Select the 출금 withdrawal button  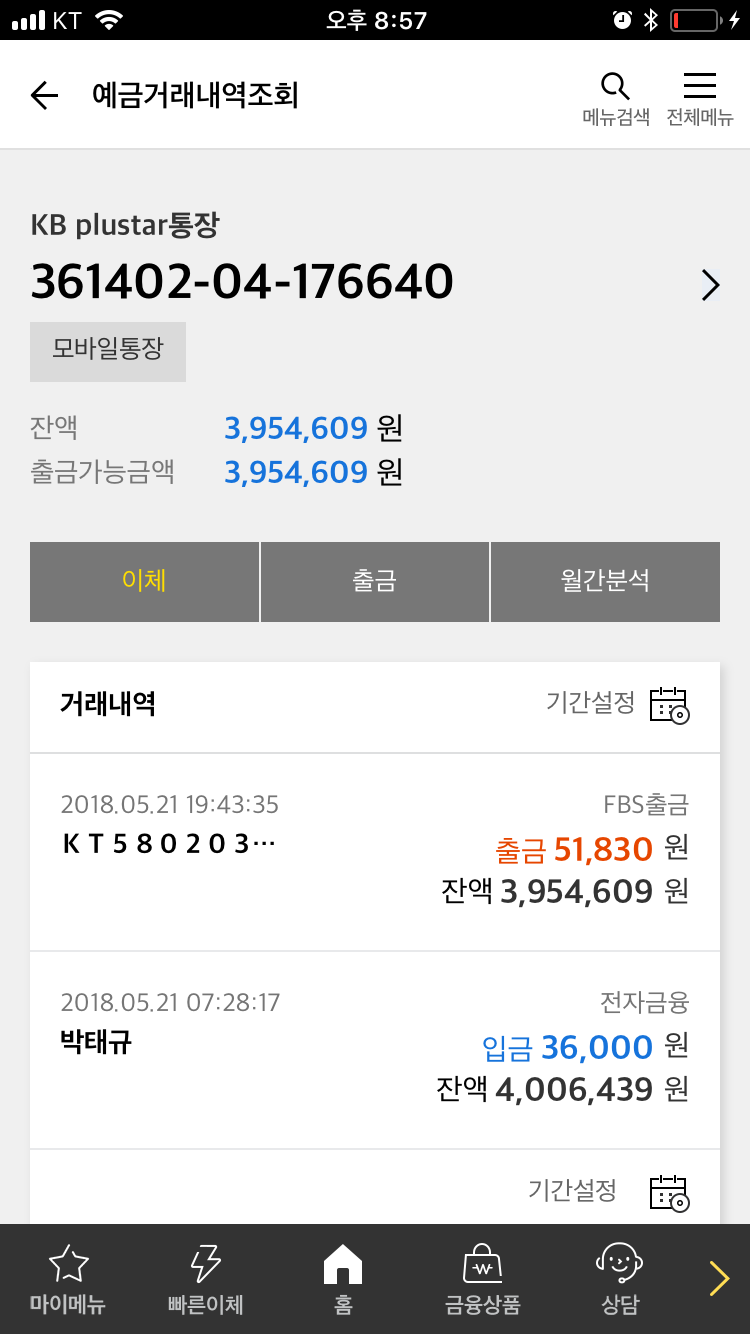click(x=375, y=581)
